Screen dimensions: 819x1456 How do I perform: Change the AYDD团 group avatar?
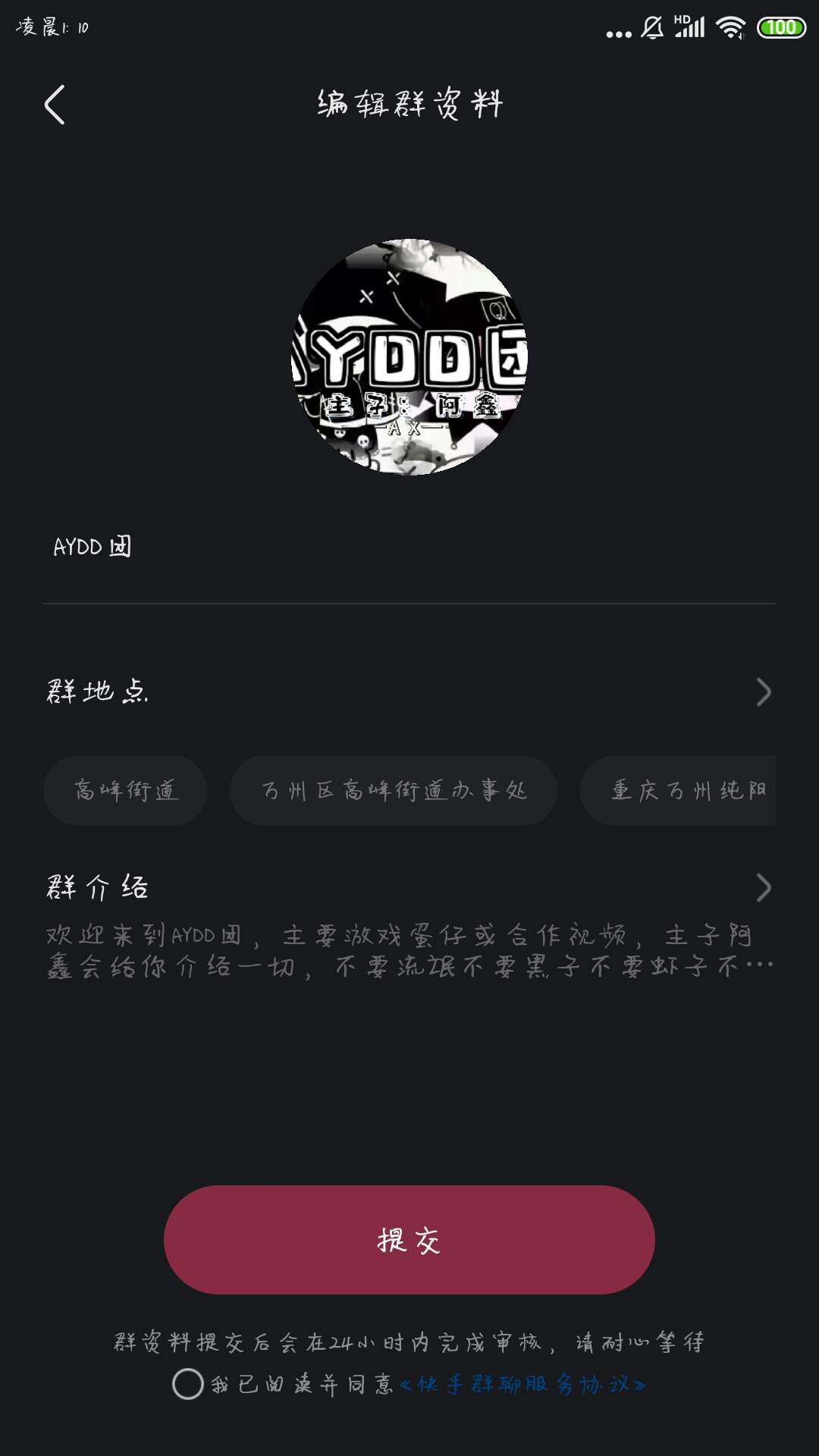409,357
